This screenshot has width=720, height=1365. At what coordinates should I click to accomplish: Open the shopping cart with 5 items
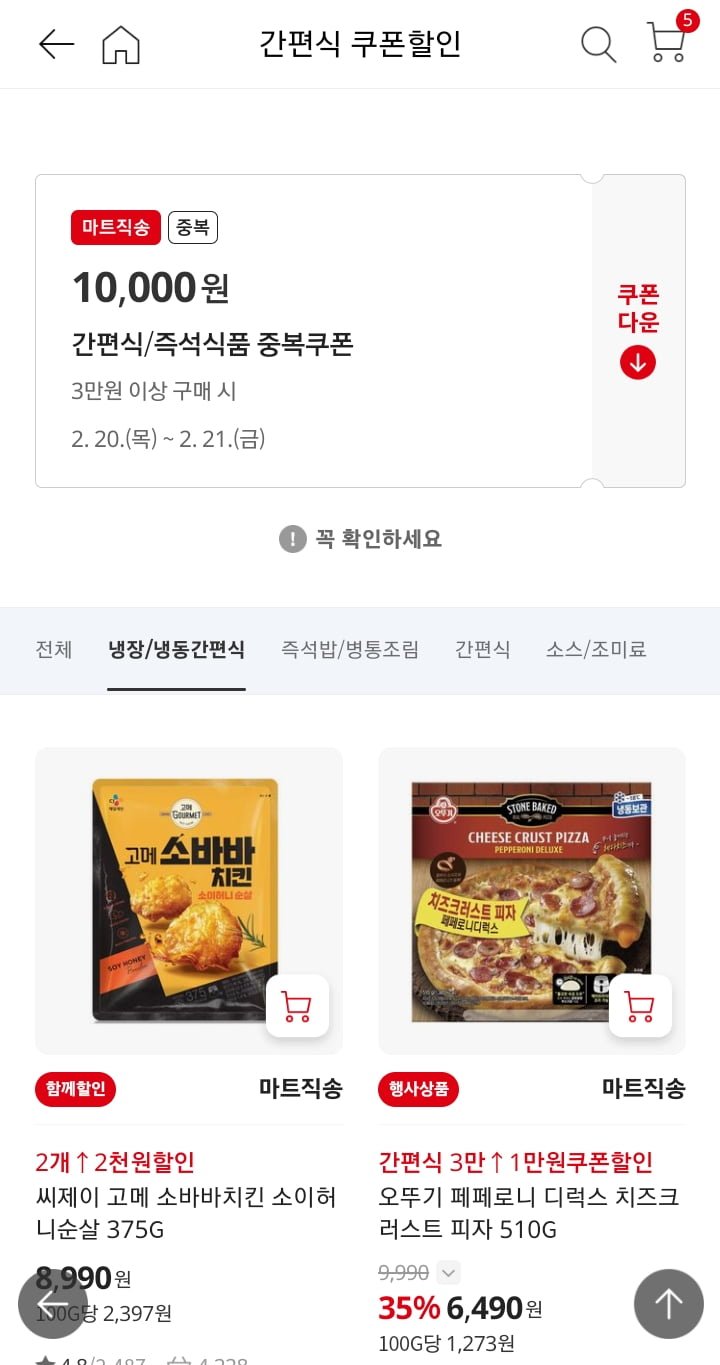tap(666, 42)
